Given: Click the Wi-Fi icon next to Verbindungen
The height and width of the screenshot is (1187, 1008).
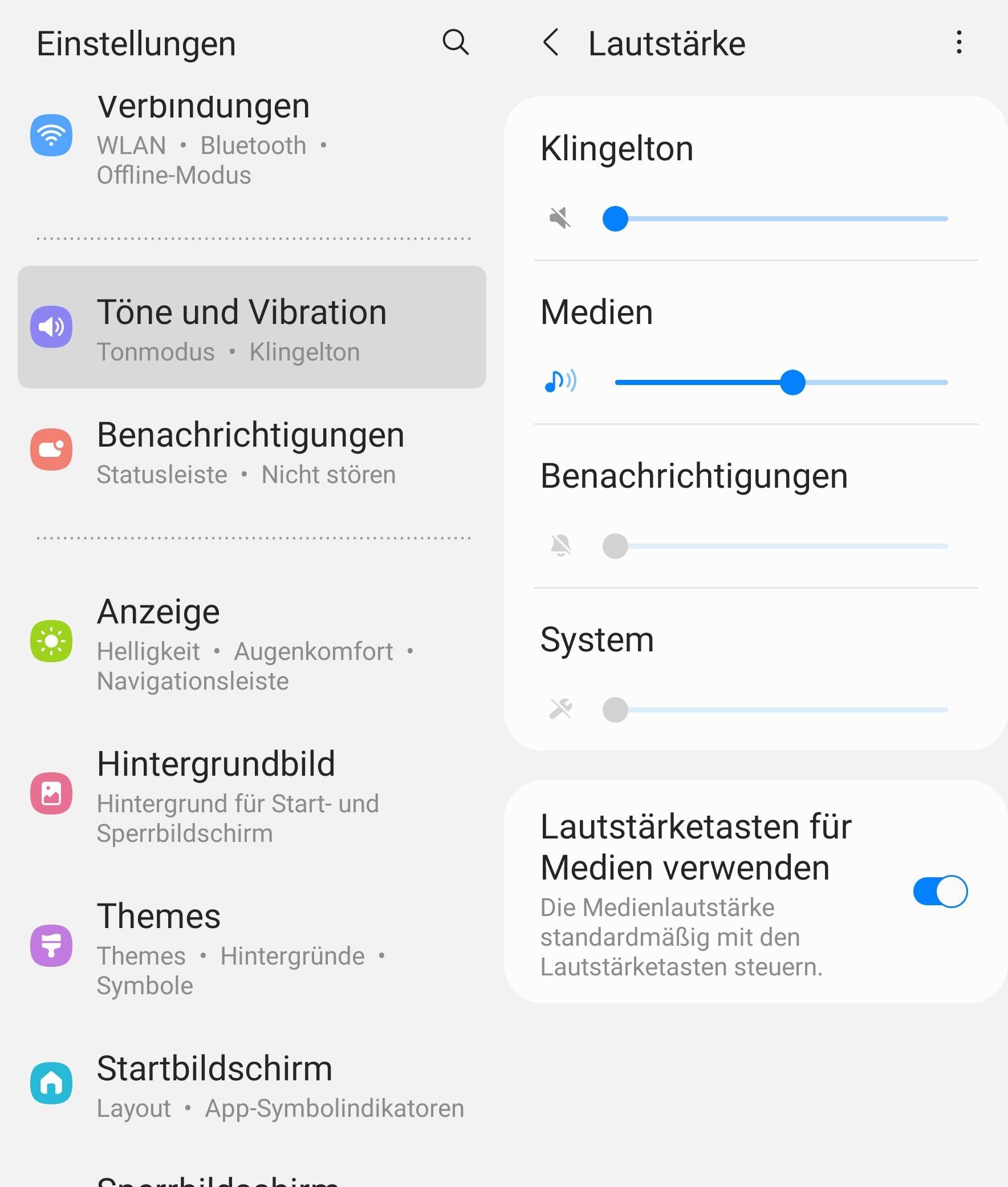Looking at the screenshot, I should tap(51, 136).
